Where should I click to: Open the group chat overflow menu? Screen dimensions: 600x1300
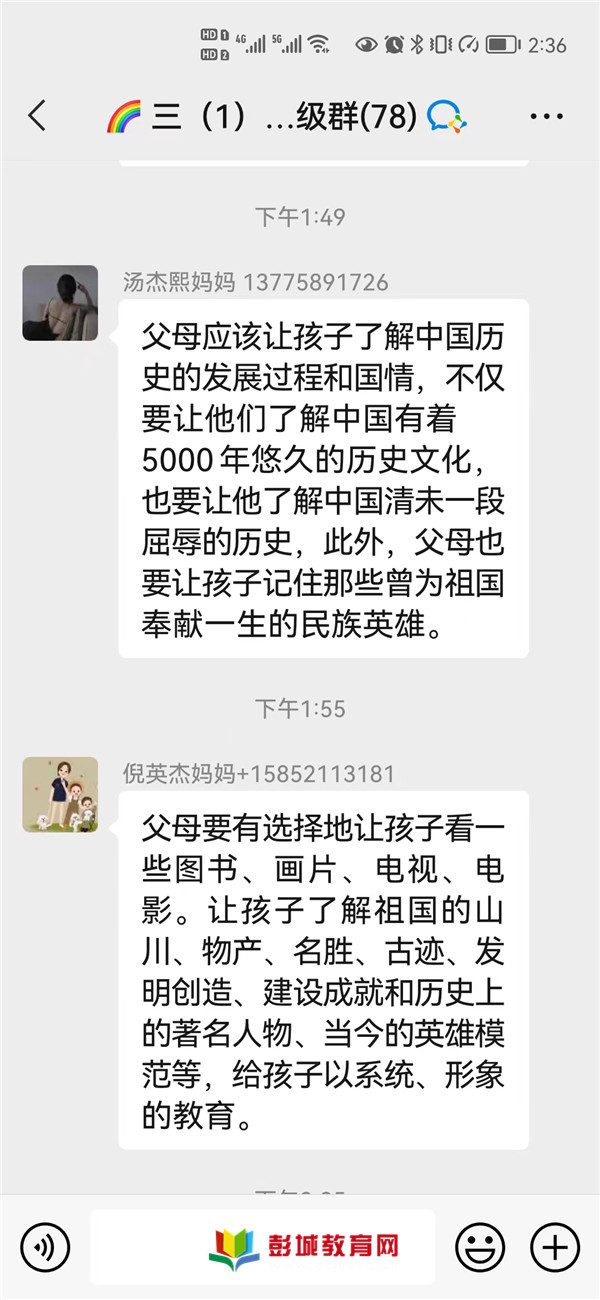(x=546, y=117)
